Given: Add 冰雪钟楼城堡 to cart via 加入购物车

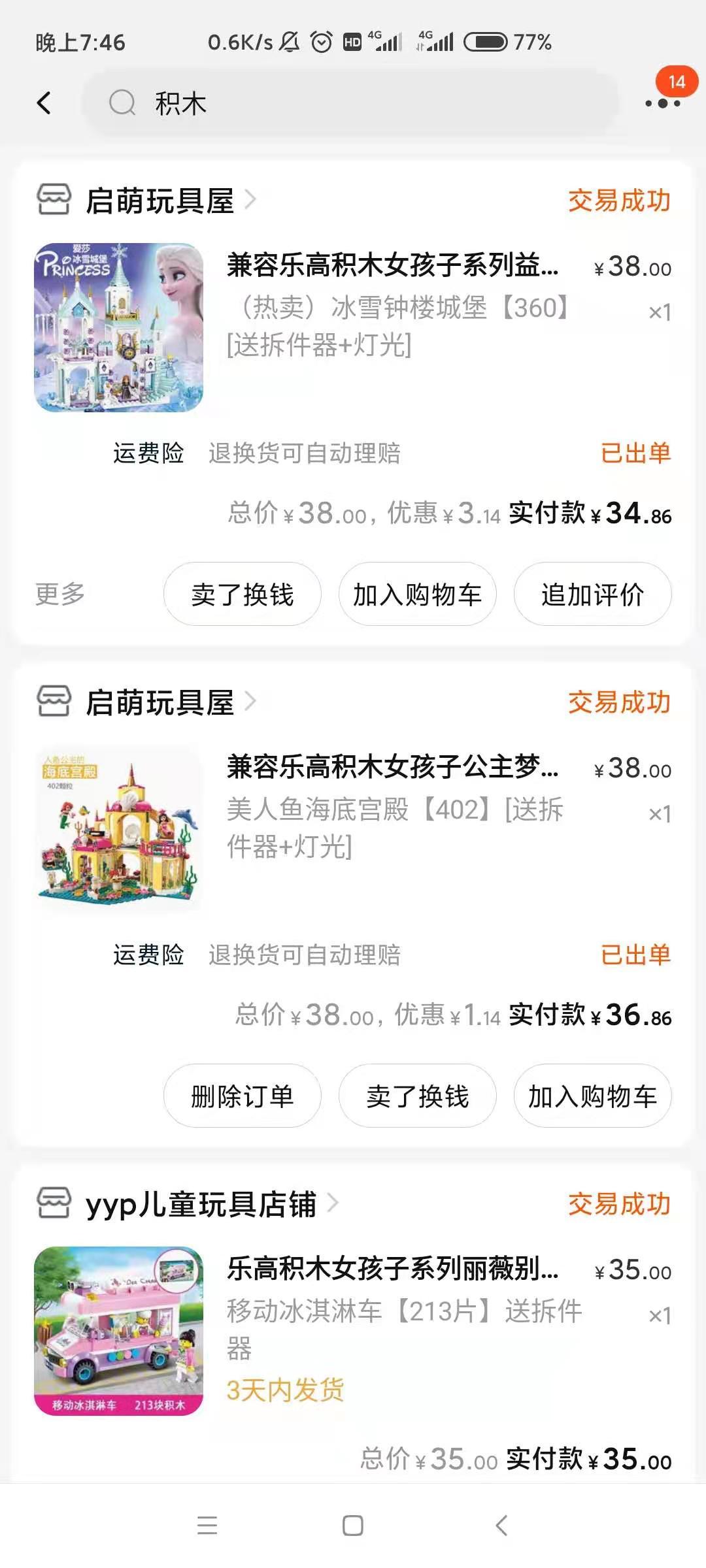Looking at the screenshot, I should 417,594.
